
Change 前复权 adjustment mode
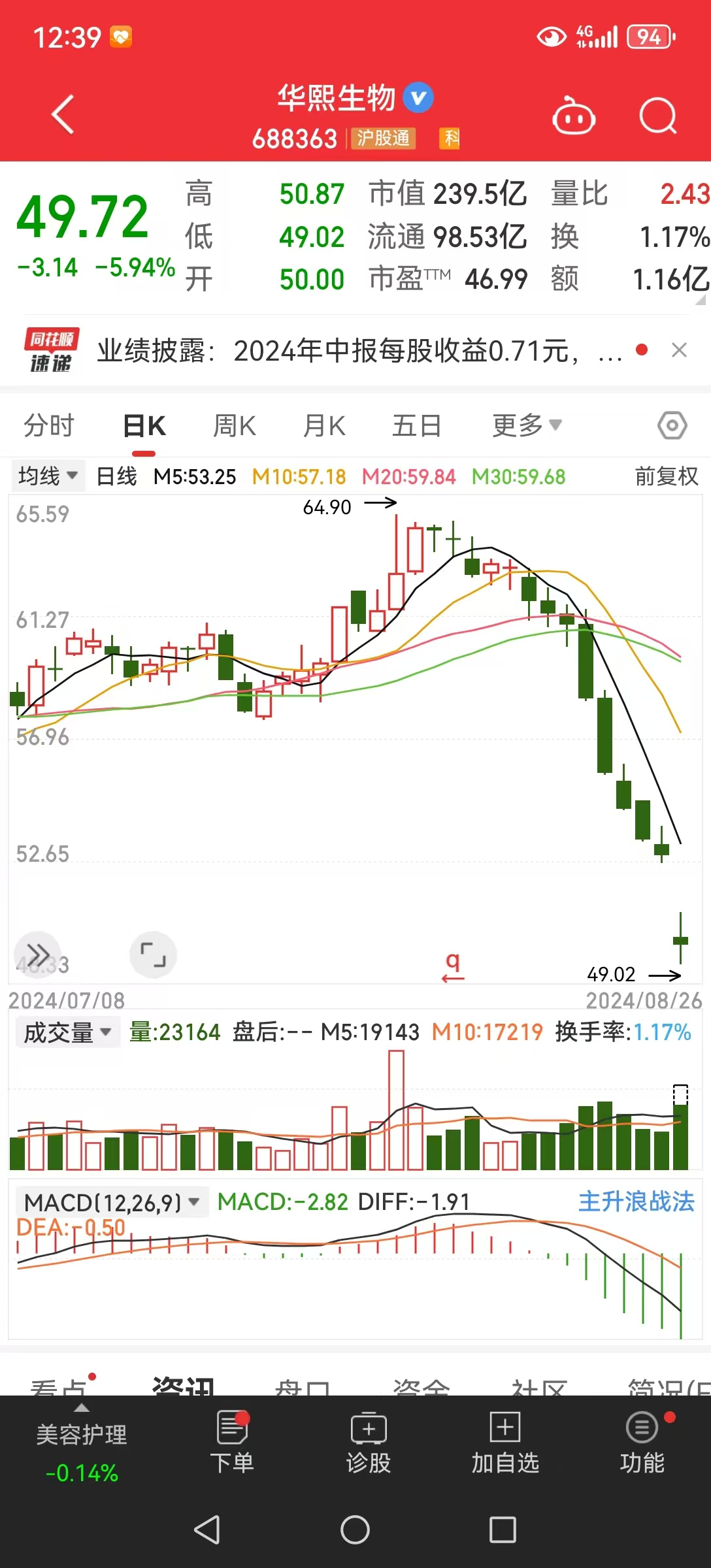pos(666,476)
